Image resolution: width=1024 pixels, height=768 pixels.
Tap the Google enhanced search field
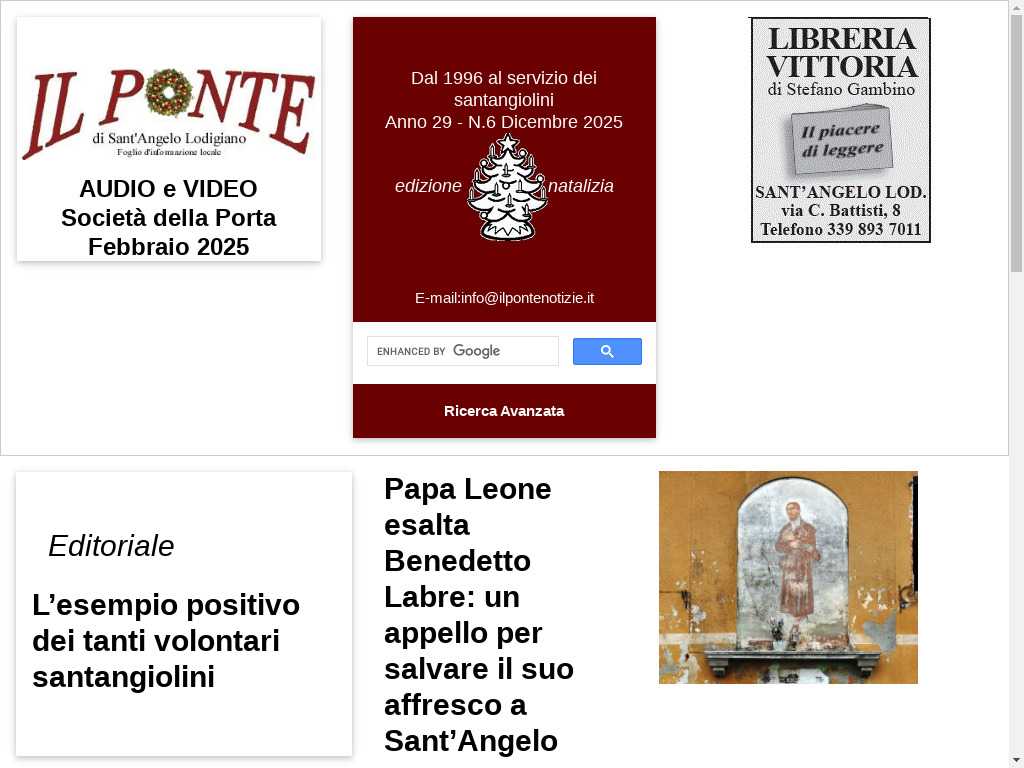(x=462, y=351)
